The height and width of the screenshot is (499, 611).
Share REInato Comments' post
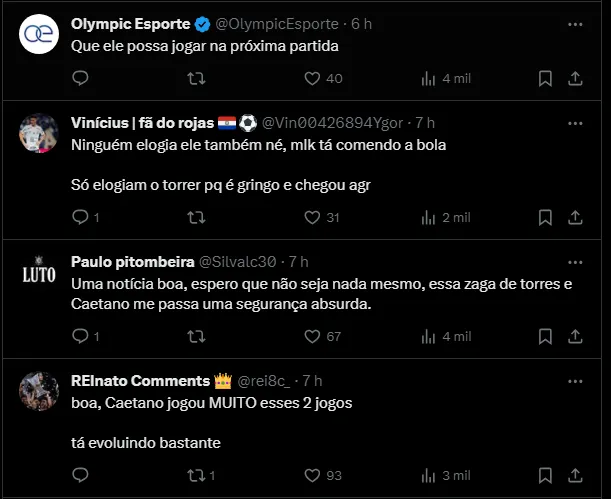pos(575,475)
